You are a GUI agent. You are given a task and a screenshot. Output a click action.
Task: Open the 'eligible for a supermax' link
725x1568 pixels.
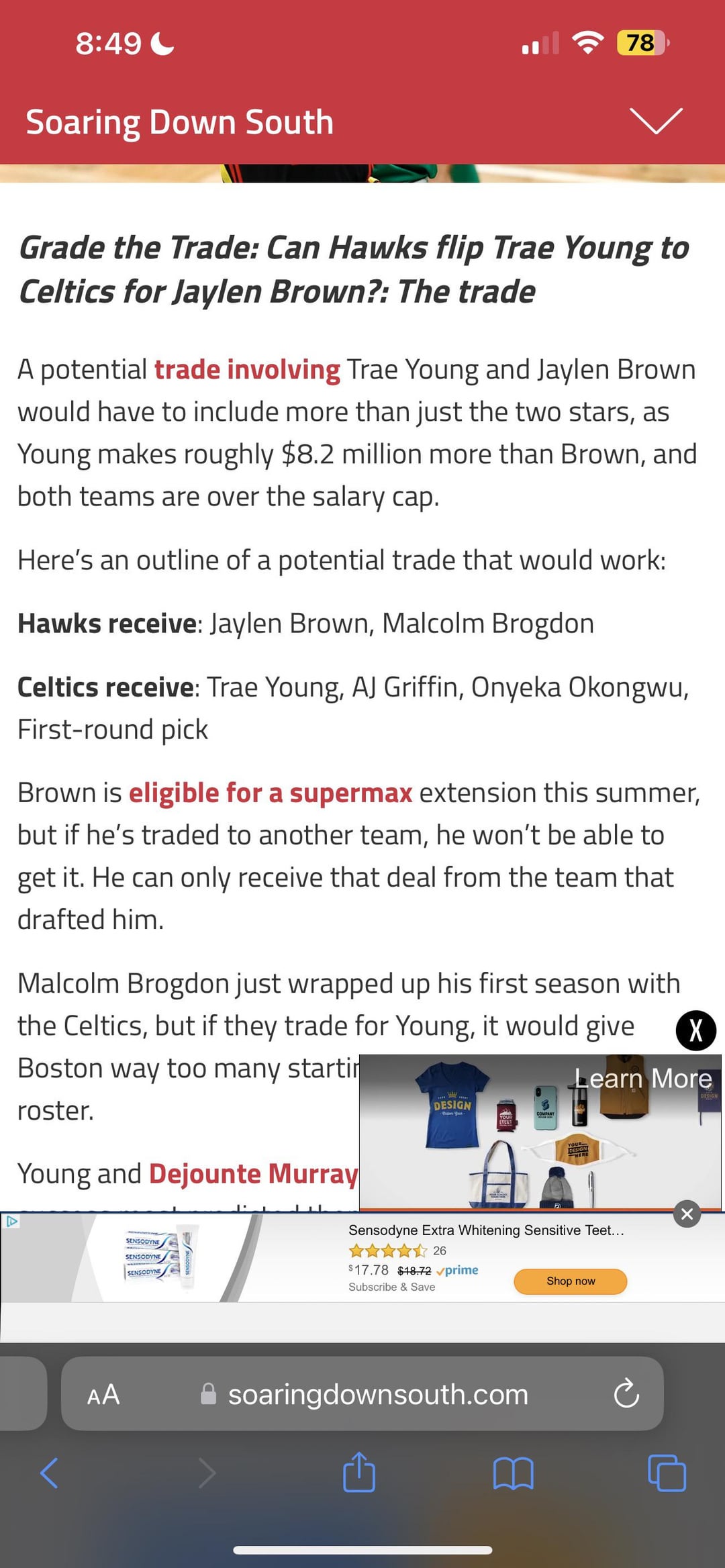coord(270,793)
